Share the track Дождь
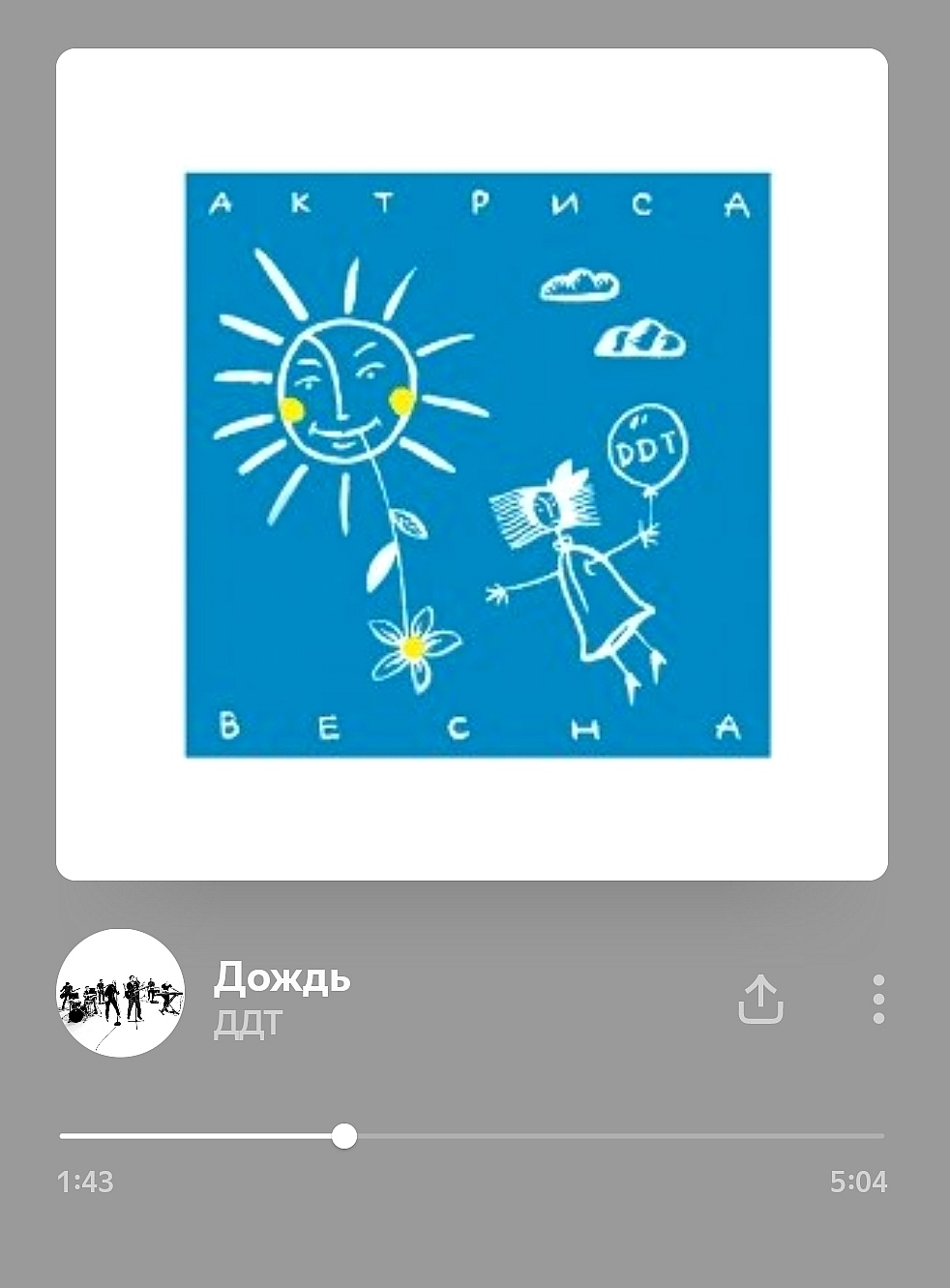950x1288 pixels. [x=760, y=999]
